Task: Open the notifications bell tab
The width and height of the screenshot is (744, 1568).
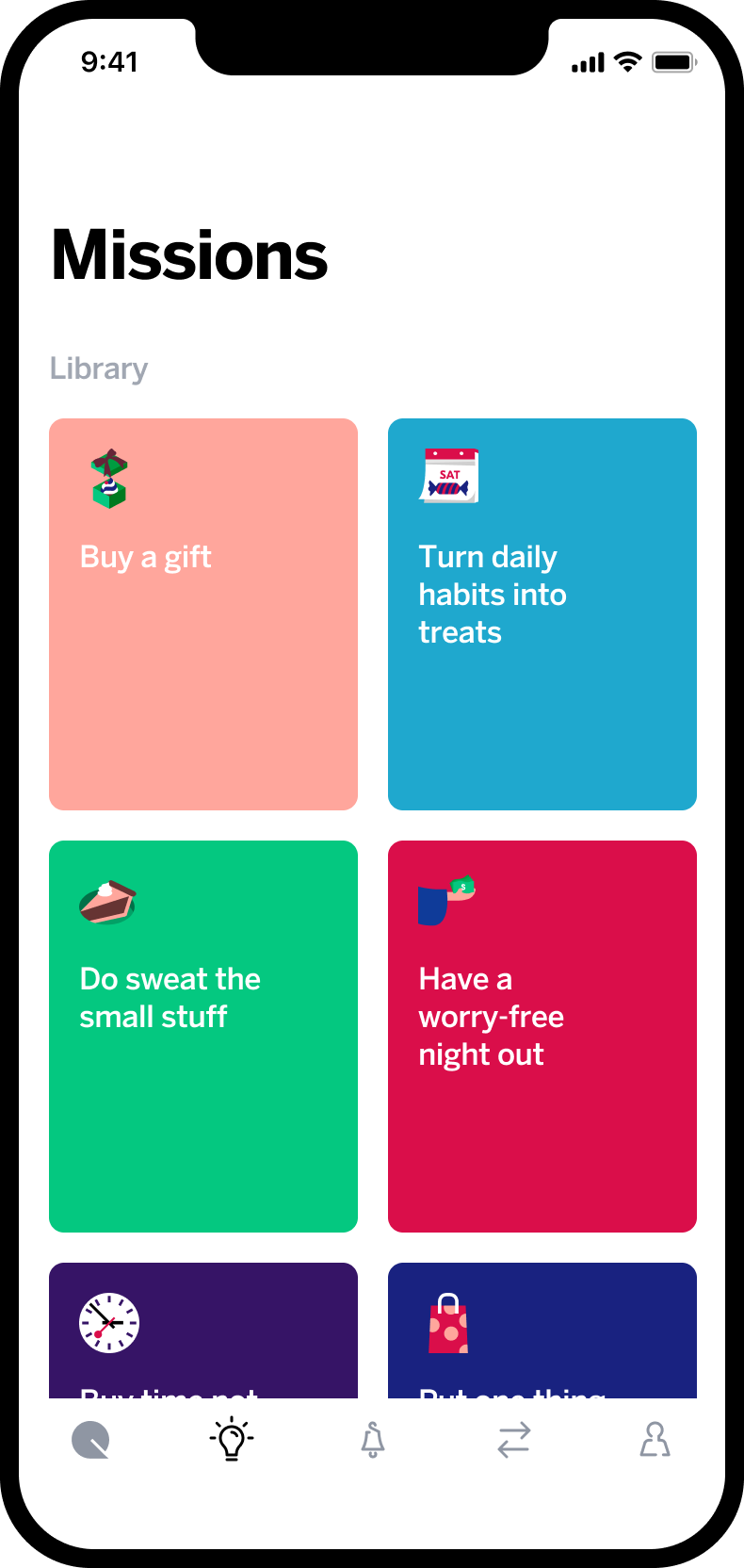Action: coord(373,1440)
